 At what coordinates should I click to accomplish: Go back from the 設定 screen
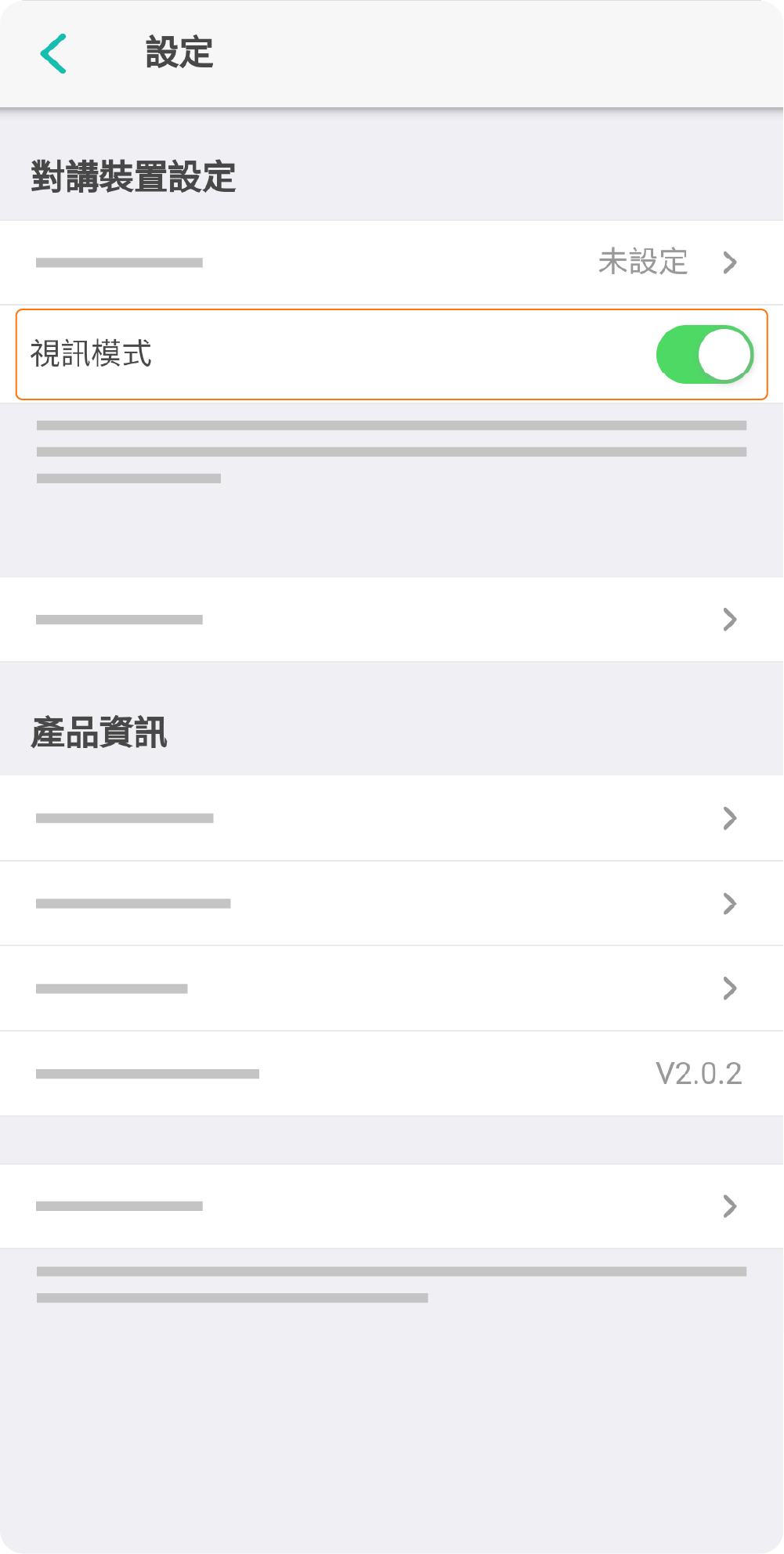tap(53, 53)
